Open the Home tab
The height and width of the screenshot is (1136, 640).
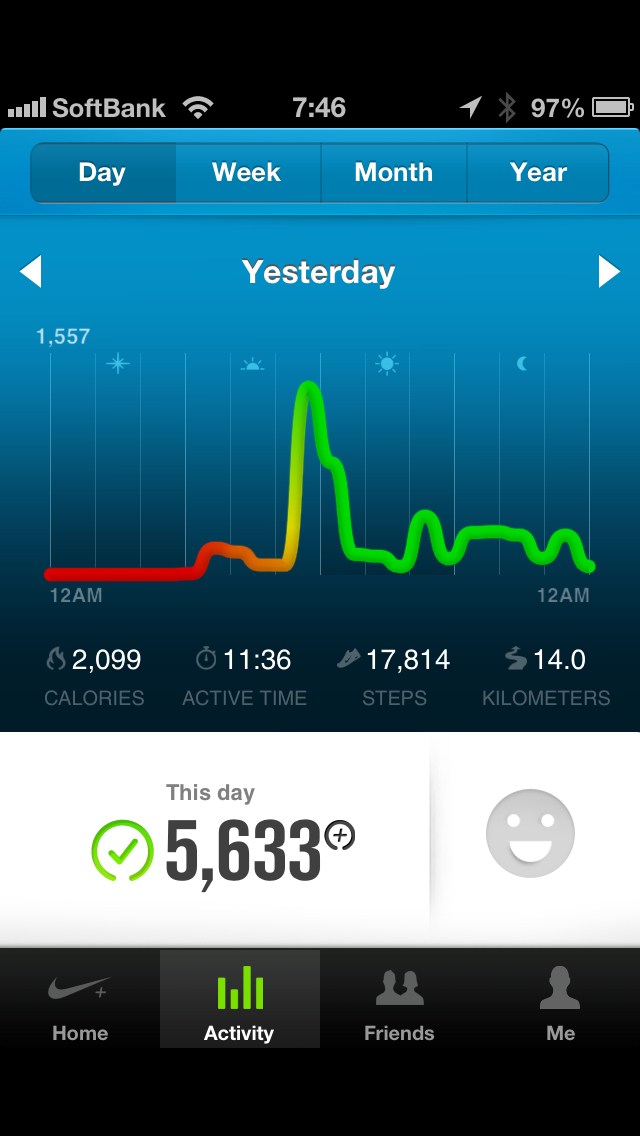pos(80,1000)
